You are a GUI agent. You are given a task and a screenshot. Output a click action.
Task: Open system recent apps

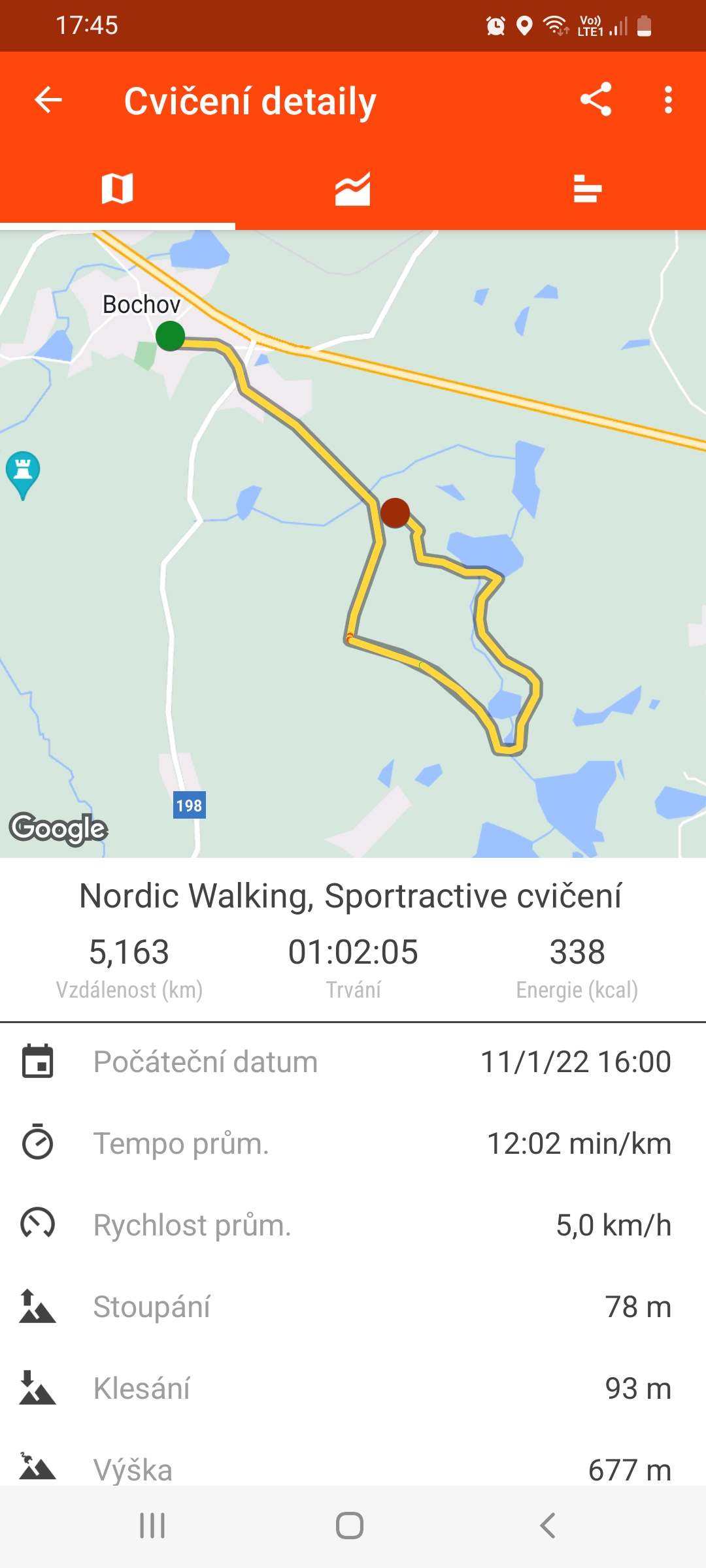[152, 1526]
